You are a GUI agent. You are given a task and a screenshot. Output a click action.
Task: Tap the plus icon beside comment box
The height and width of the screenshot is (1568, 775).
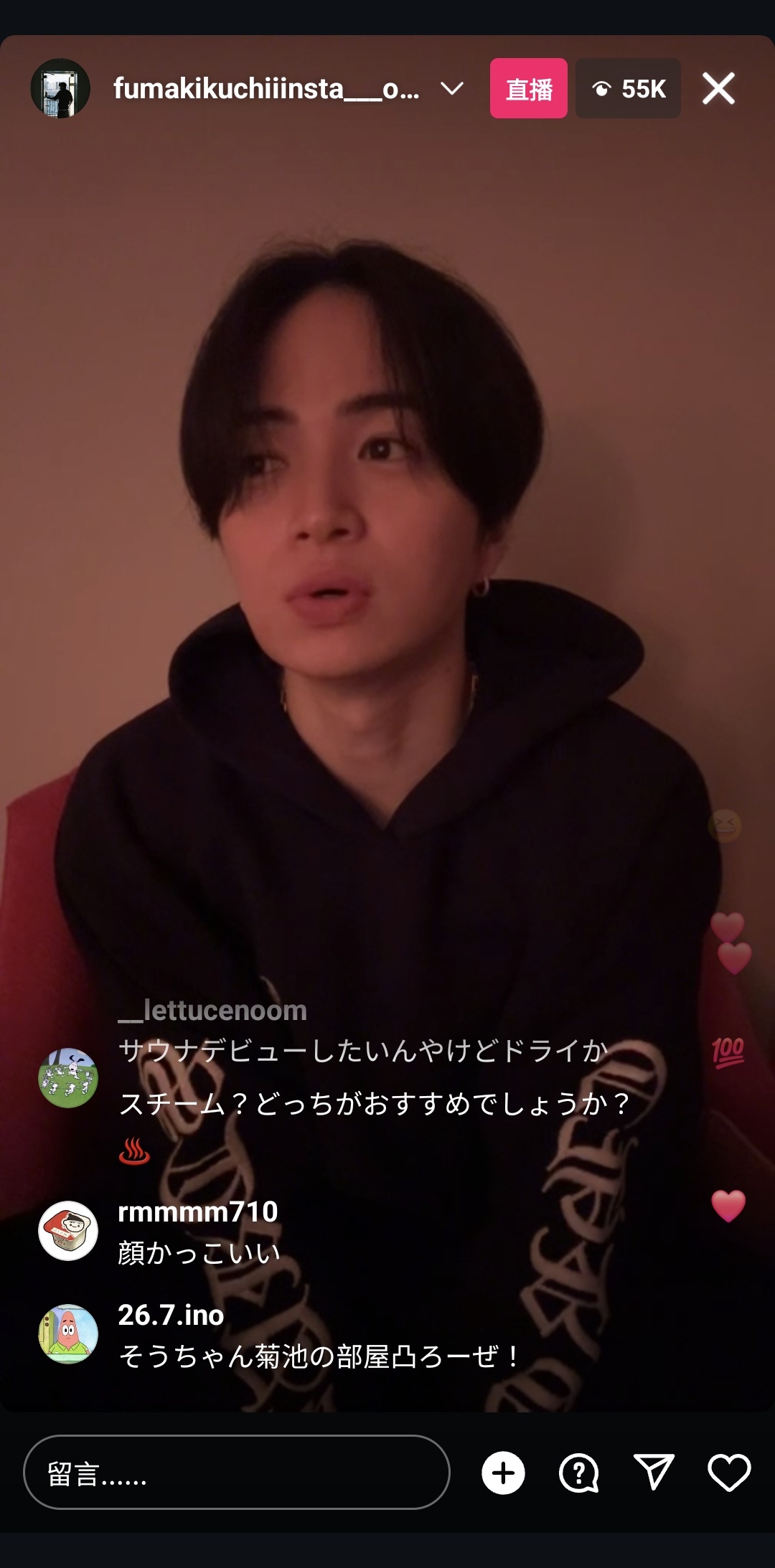click(502, 1472)
